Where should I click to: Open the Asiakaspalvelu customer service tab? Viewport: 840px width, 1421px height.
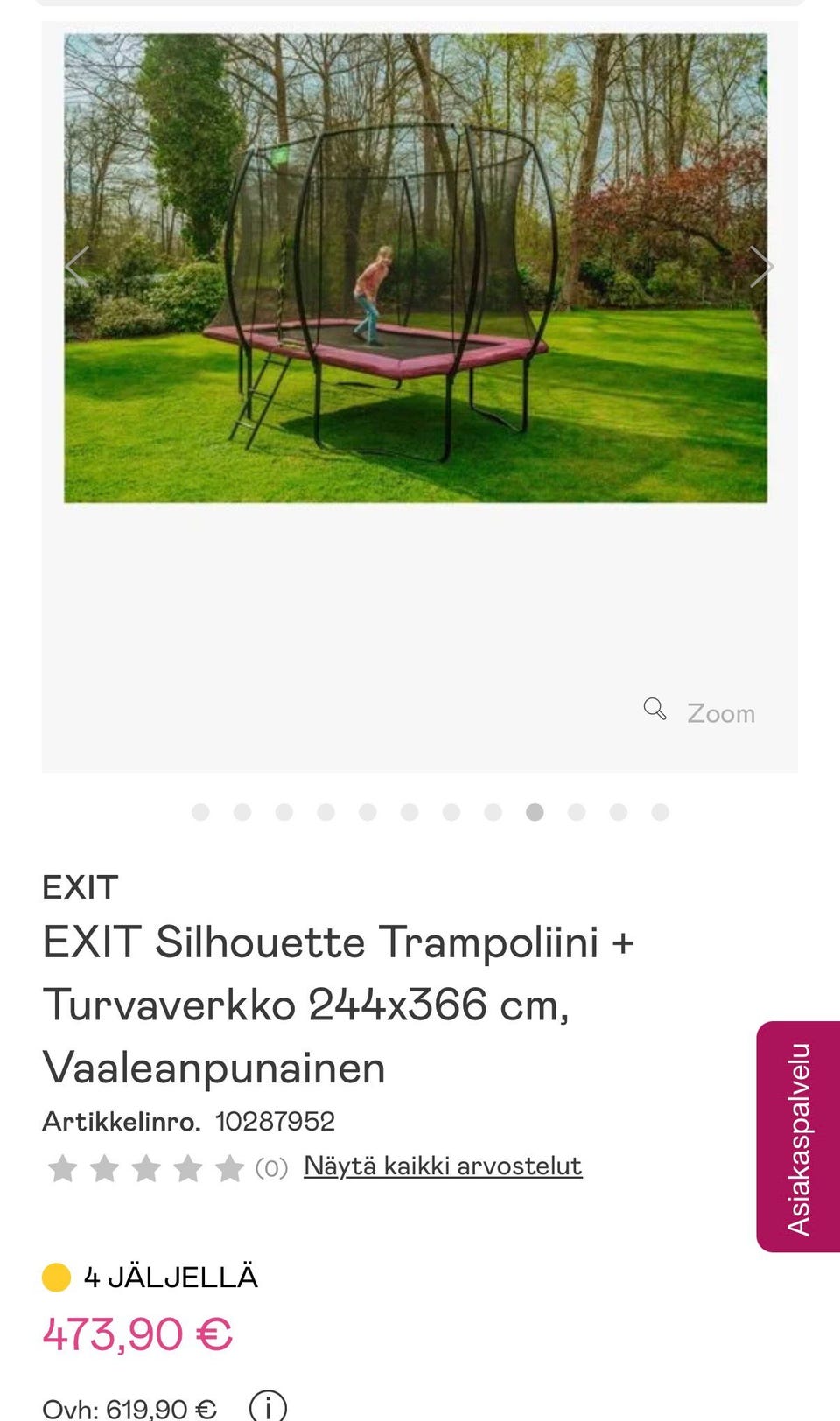tap(798, 1137)
